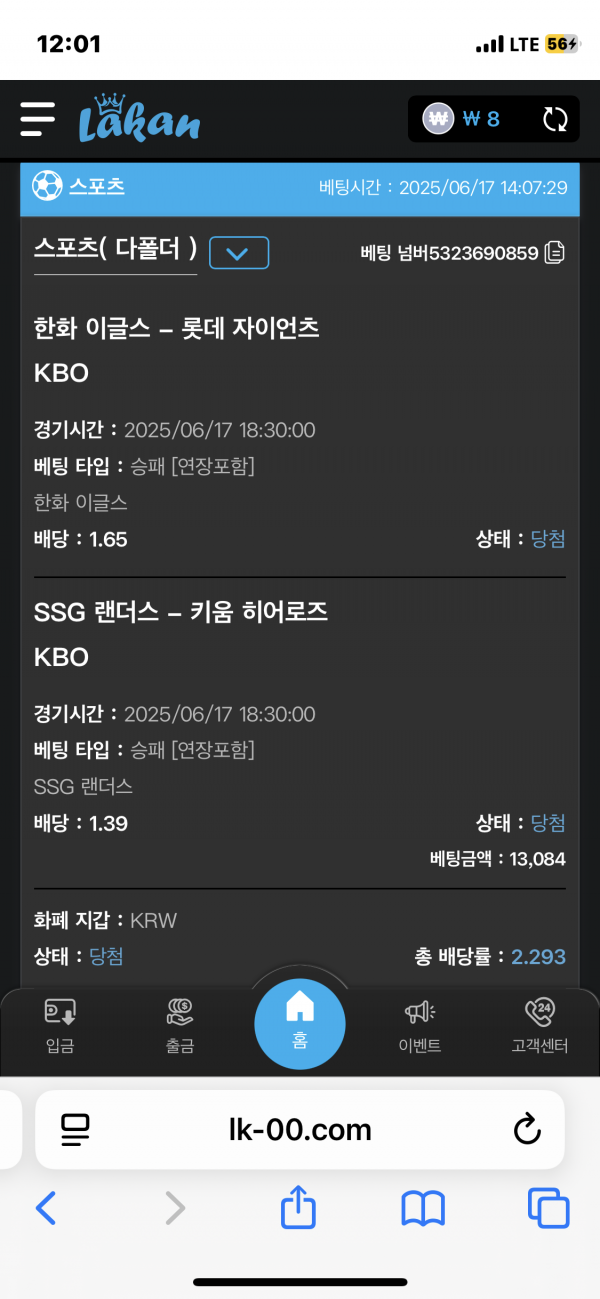Reload the page in Safari
This screenshot has height=1299, width=600.
click(527, 1130)
